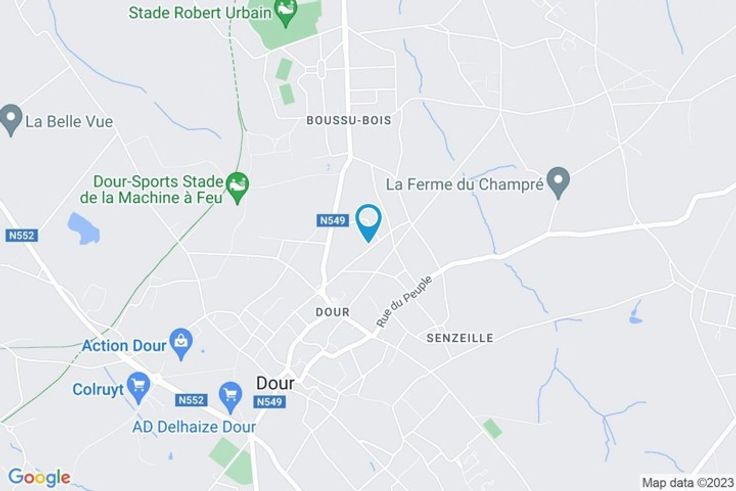Tap the Colruyt store marker
The height and width of the screenshot is (491, 736).
pyautogui.click(x=138, y=385)
